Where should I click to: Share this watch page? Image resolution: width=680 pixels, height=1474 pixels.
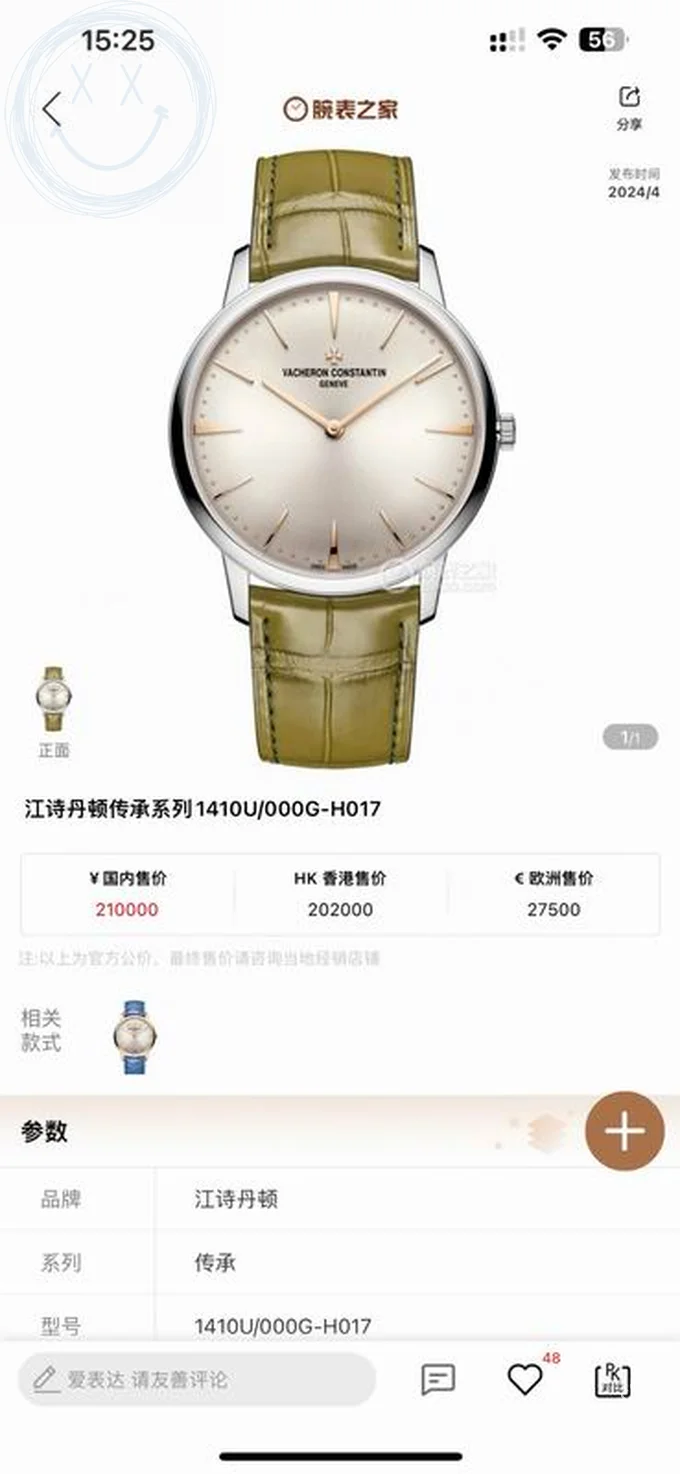[x=628, y=108]
